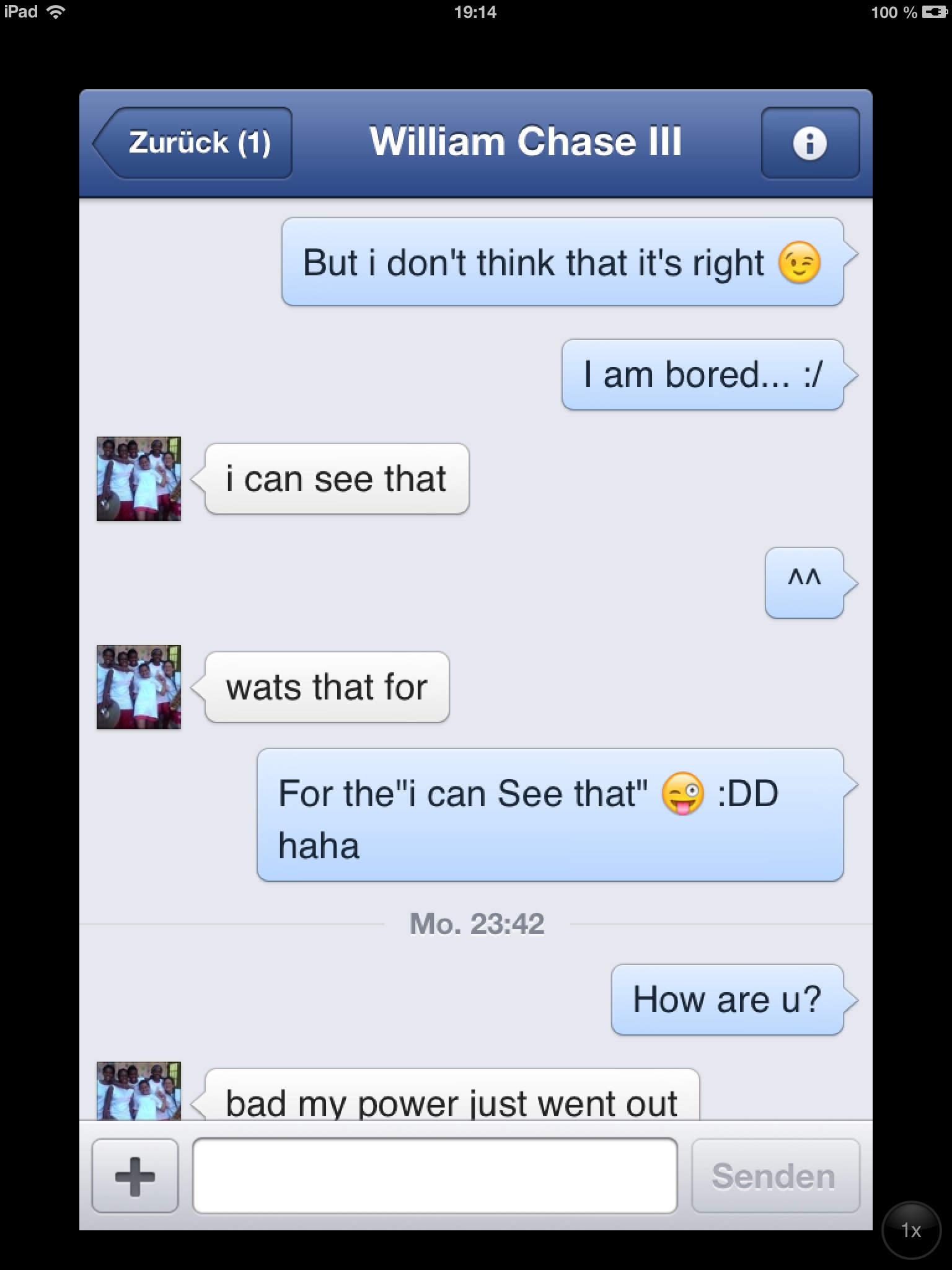Tap the plus button to add an attachment
This screenshot has height=1270, width=952.
[134, 1176]
